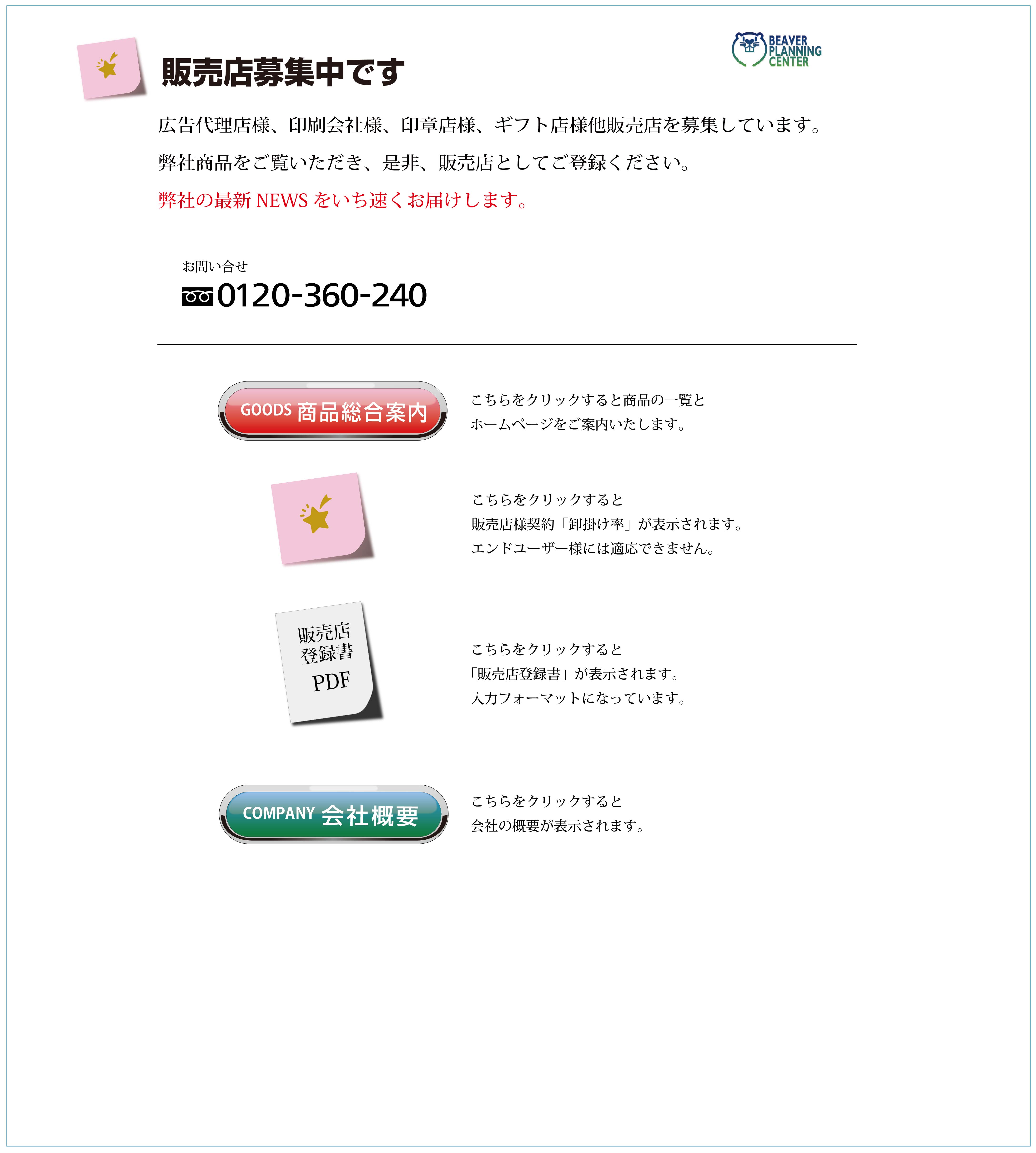Open the COMPANY 会社概要 button
The image size is (1036, 1153).
pyautogui.click(x=334, y=814)
